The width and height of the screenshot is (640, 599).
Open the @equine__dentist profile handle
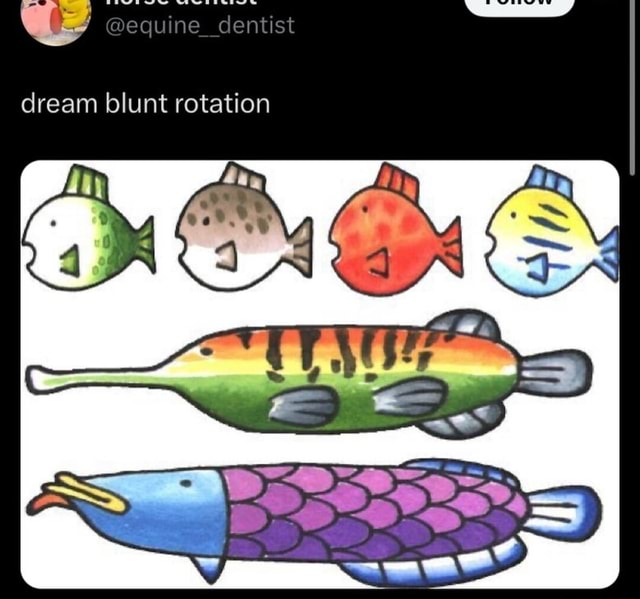point(200,26)
